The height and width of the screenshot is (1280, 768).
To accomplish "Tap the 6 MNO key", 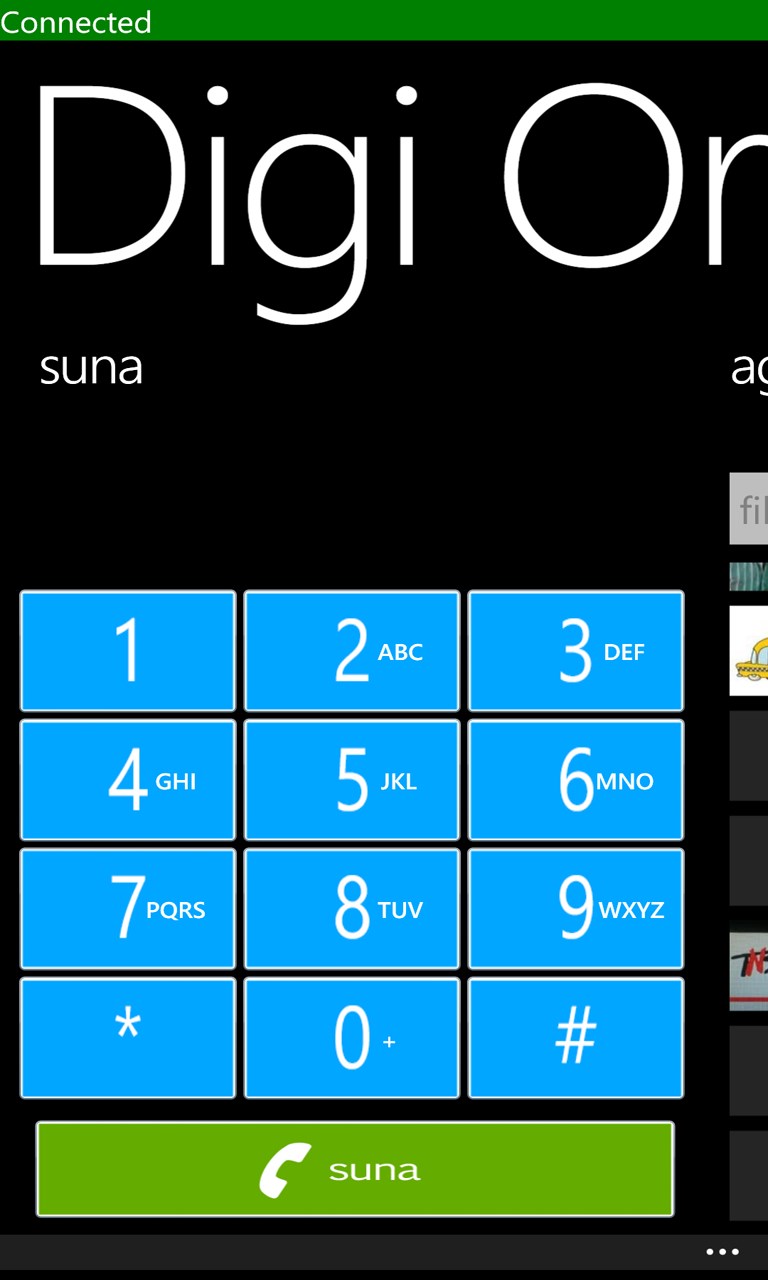I will tap(576, 780).
